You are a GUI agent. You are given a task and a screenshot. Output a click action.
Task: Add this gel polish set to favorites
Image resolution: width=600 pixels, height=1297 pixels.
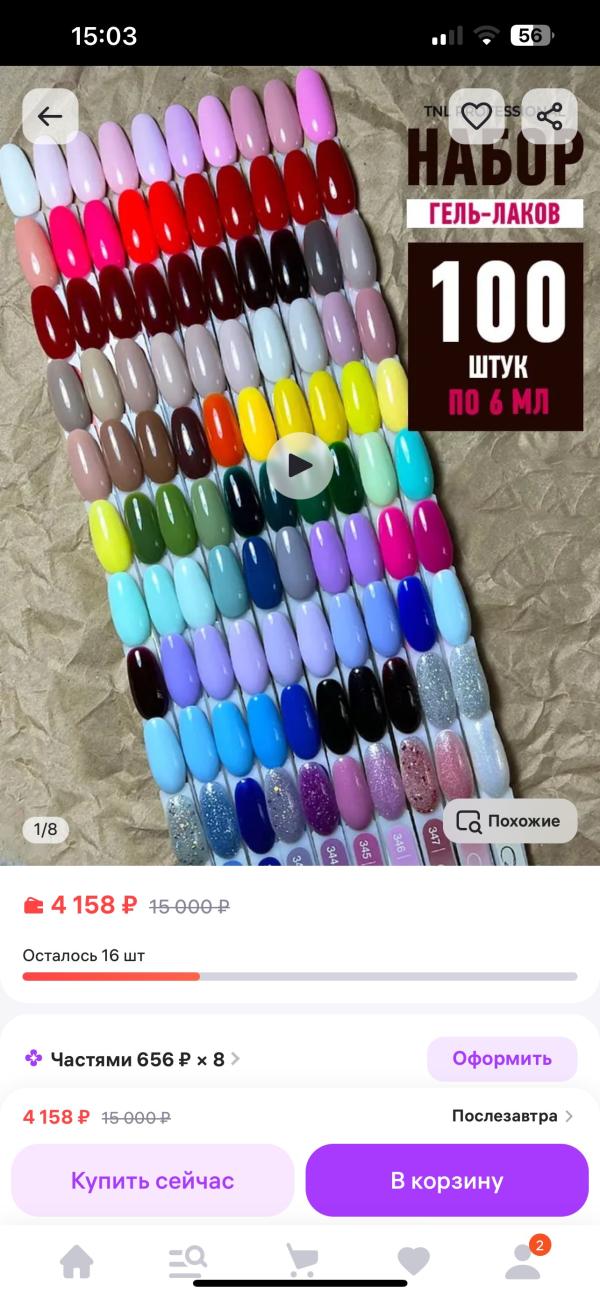(x=476, y=116)
